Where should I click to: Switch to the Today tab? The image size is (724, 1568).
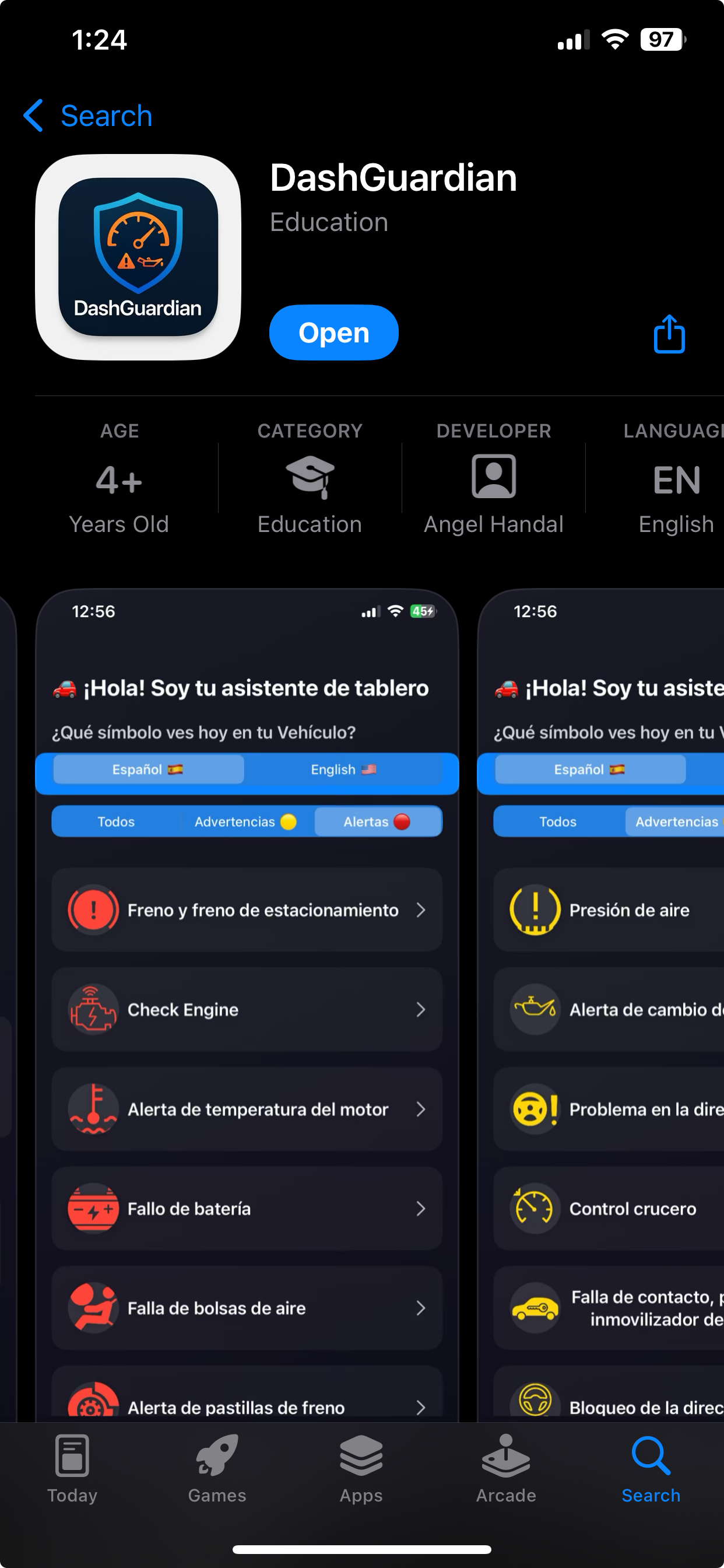72,1468
